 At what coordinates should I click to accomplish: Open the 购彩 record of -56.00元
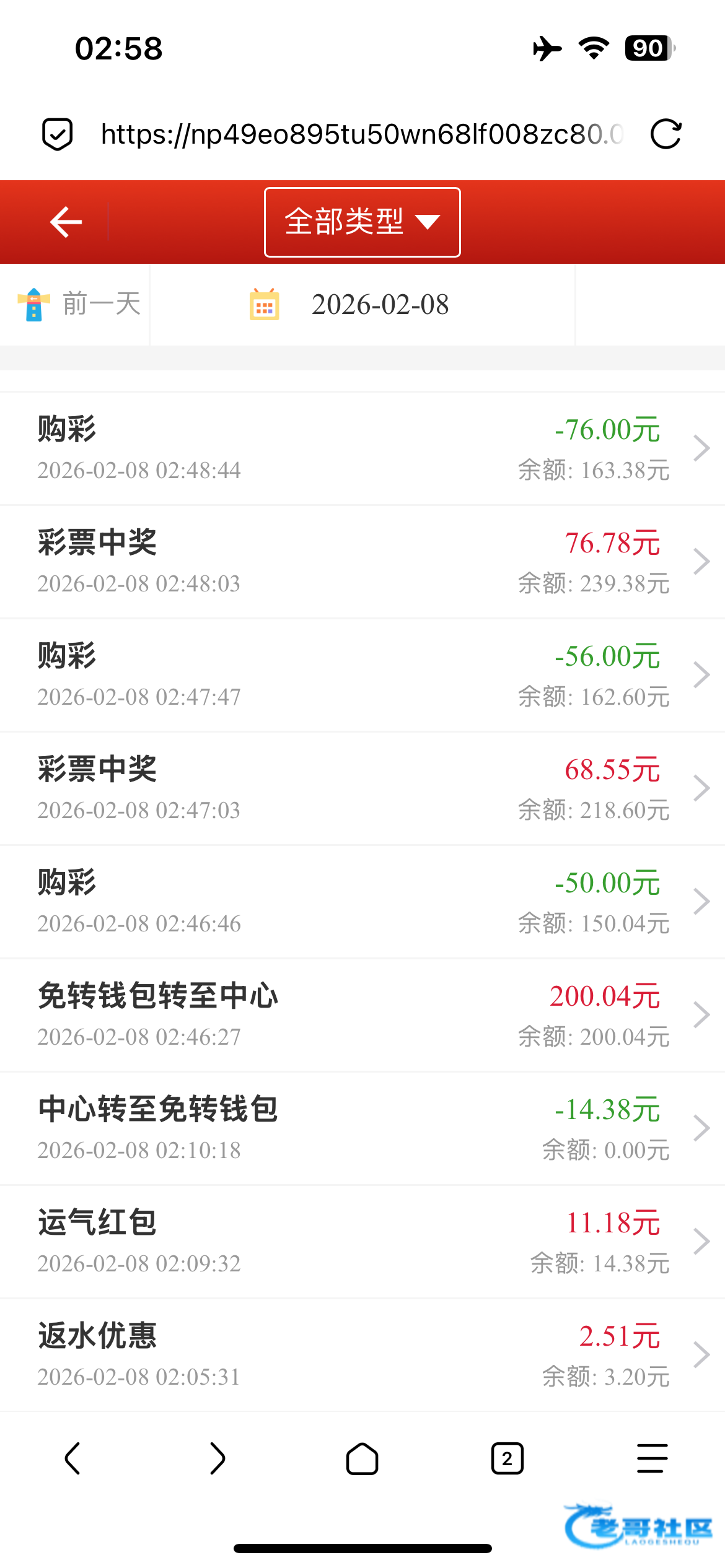(362, 675)
